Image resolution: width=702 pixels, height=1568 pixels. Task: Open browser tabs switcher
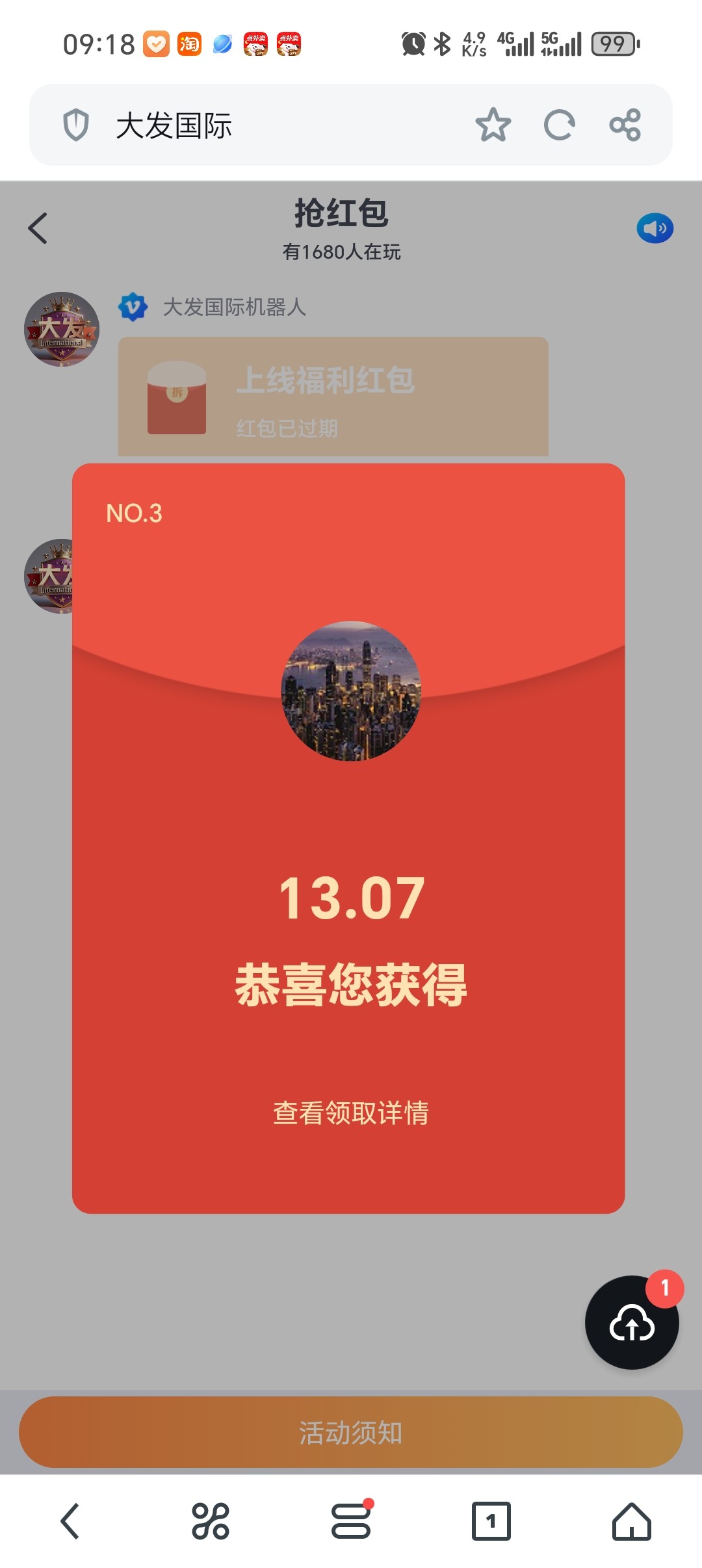point(491,1521)
